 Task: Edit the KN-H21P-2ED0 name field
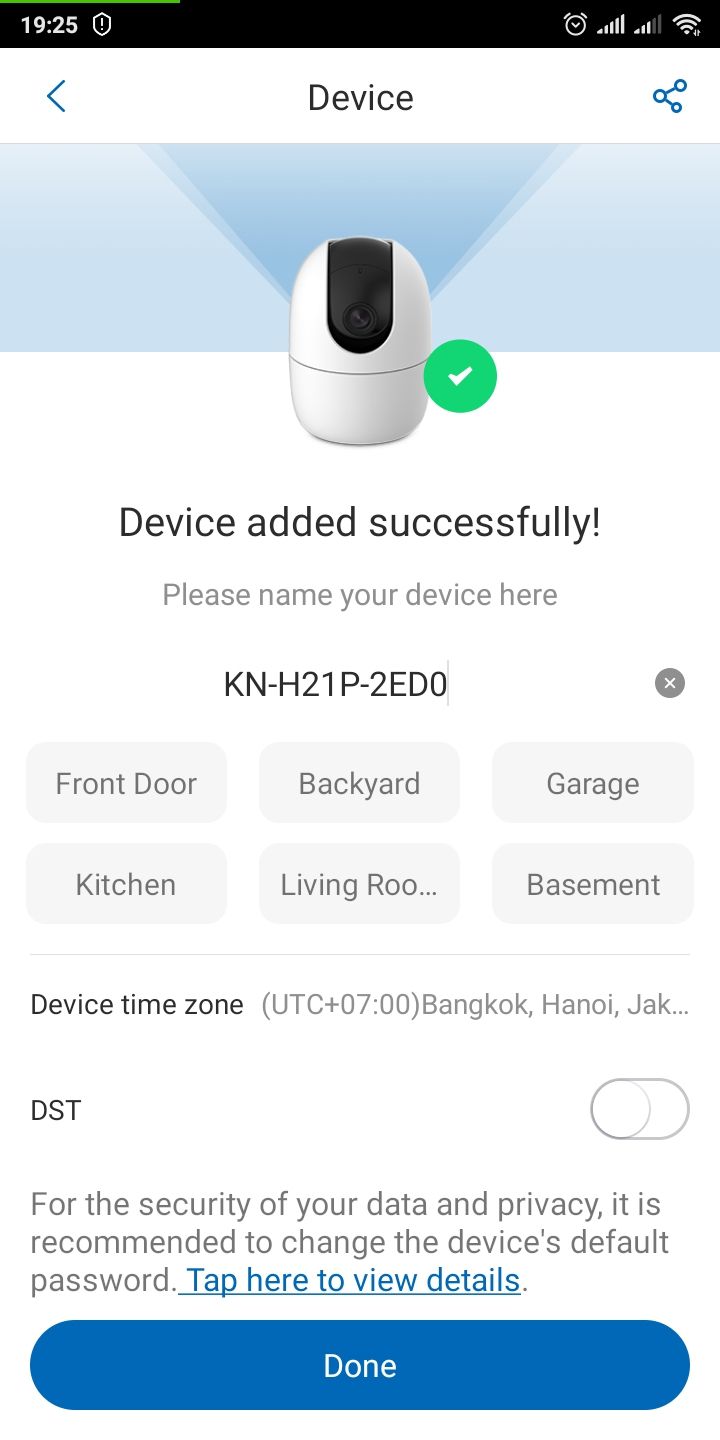[x=336, y=683]
